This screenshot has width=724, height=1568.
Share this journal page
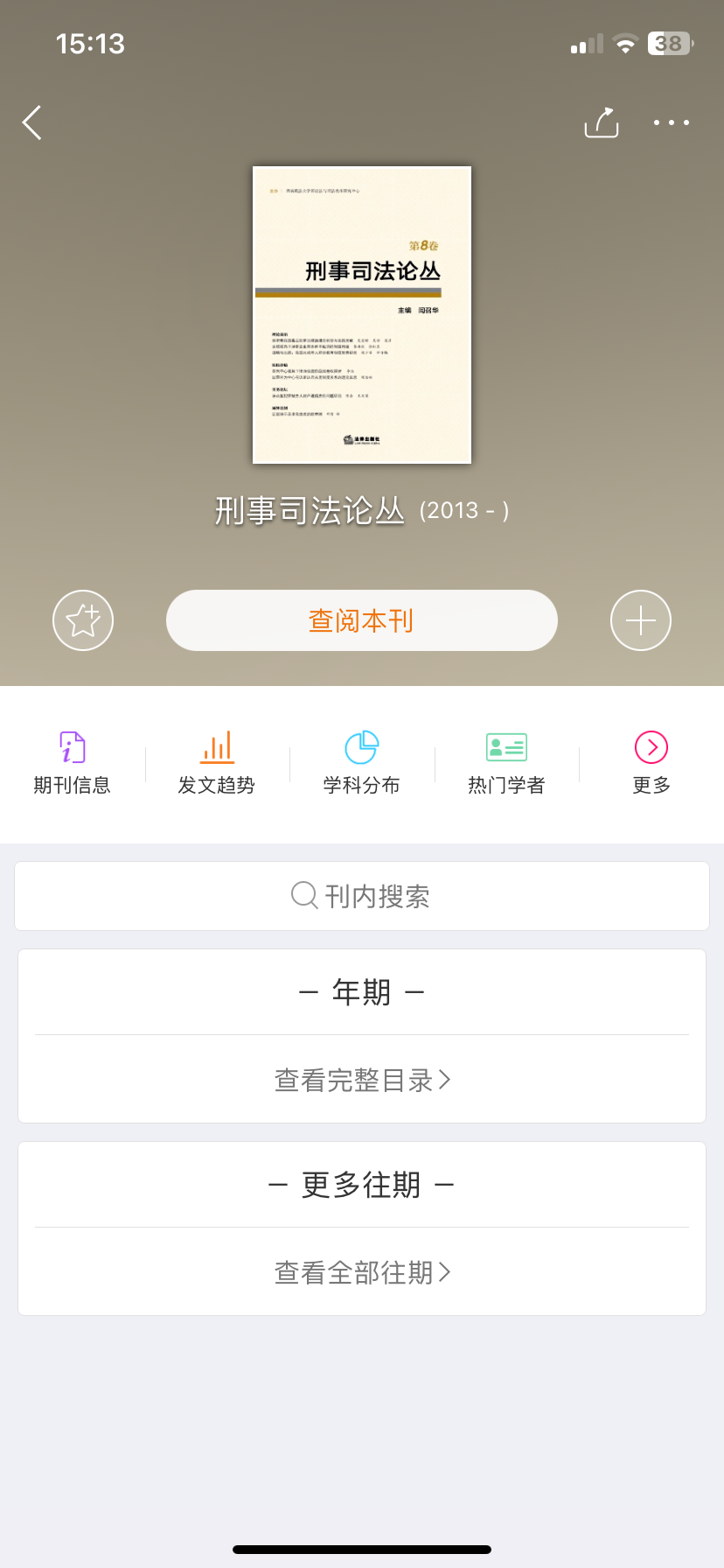602,122
